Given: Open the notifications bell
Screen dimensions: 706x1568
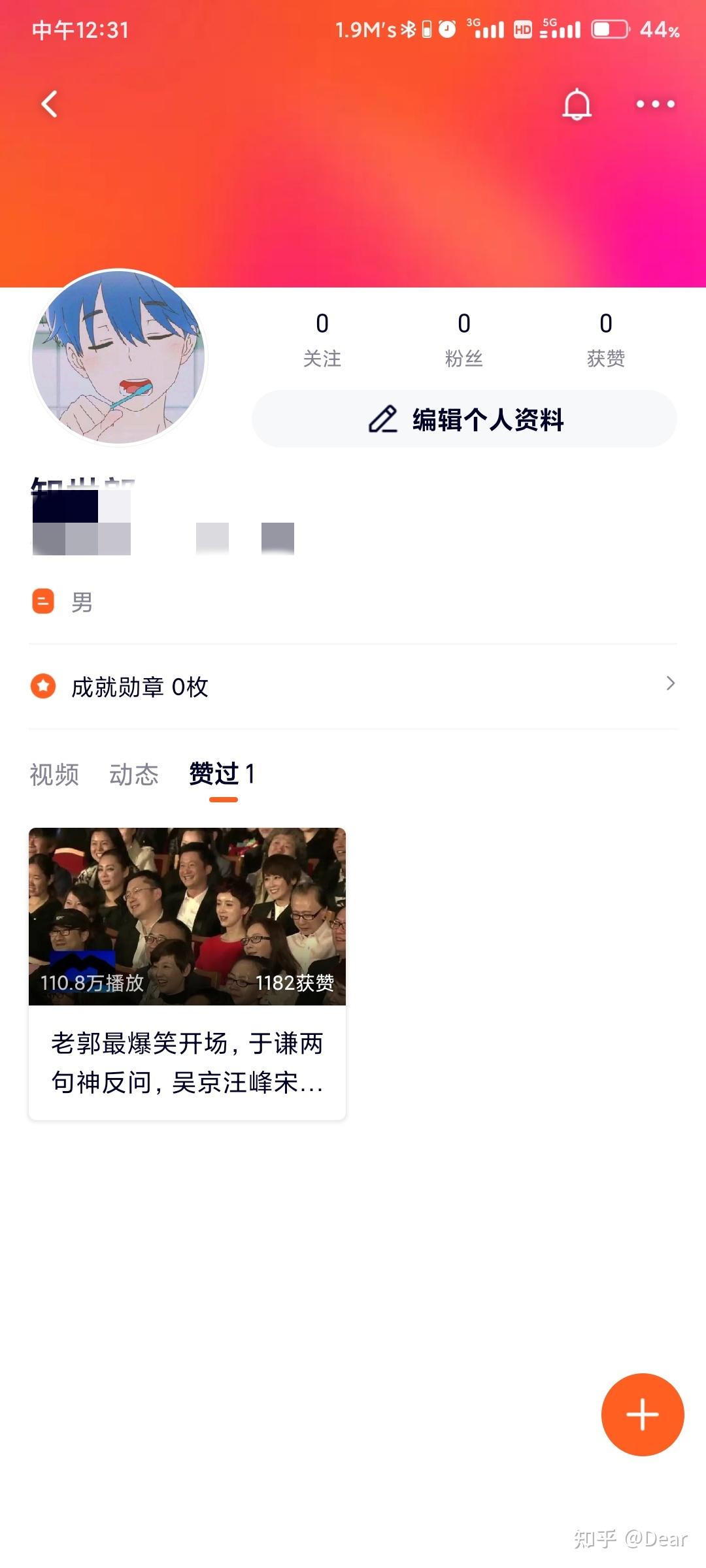Looking at the screenshot, I should pyautogui.click(x=577, y=104).
